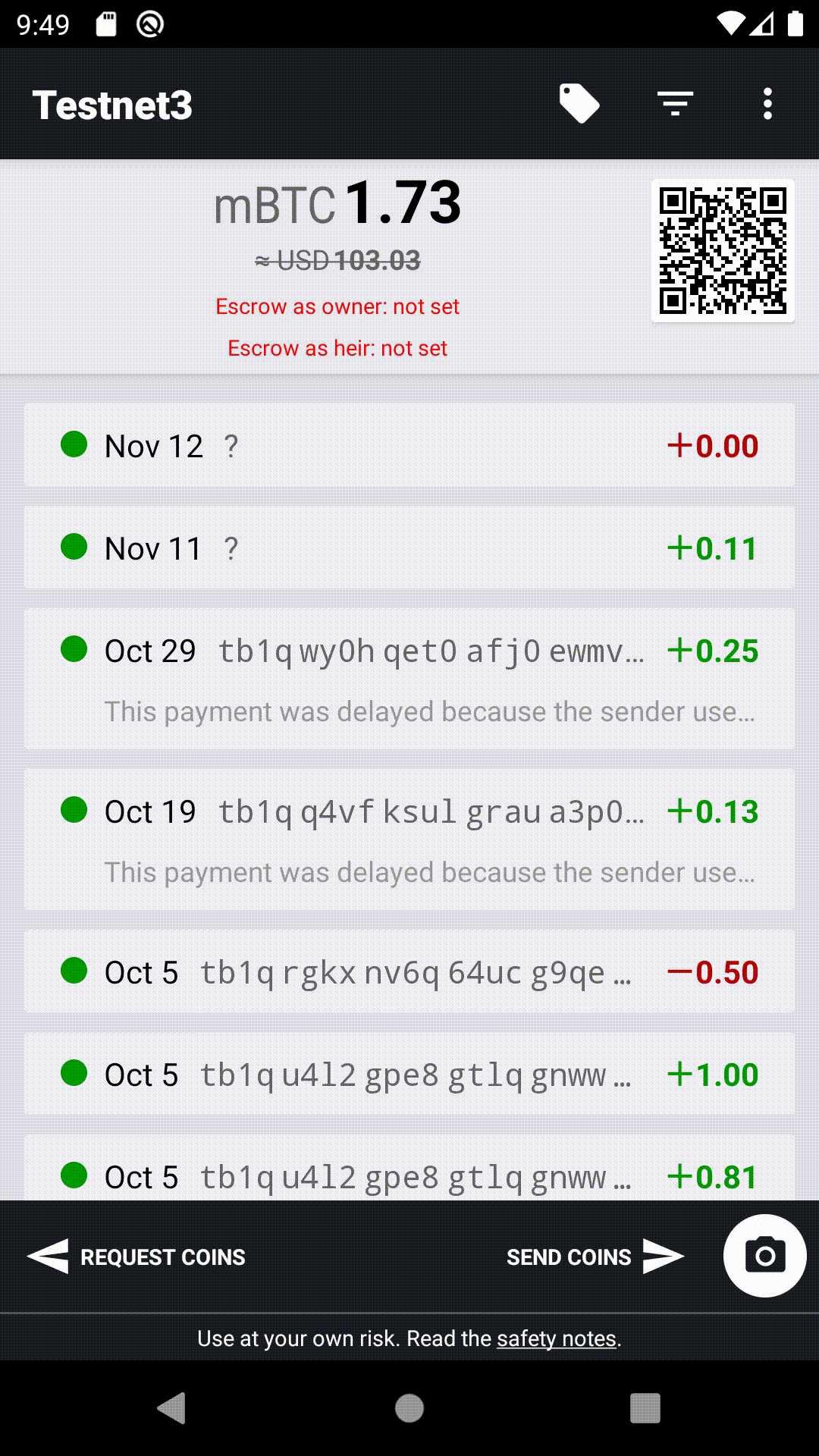Tap the wallet QR code
This screenshot has width=819, height=1456.
tap(723, 251)
